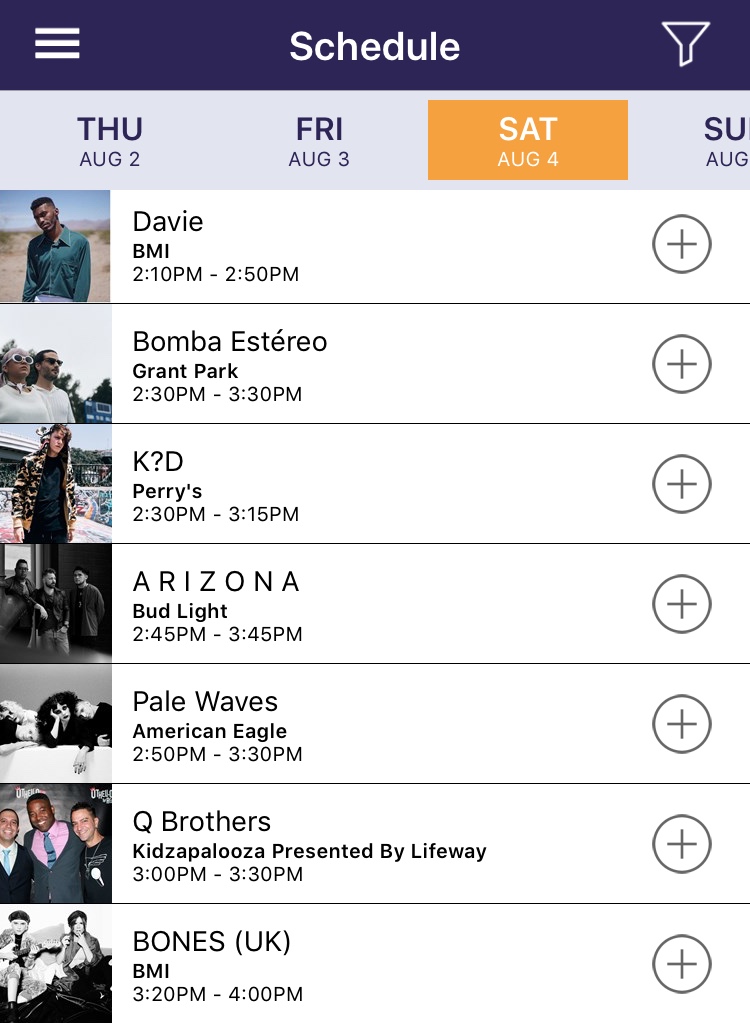Image resolution: width=750 pixels, height=1023 pixels.
Task: Add Davie to my schedule
Action: 681,244
